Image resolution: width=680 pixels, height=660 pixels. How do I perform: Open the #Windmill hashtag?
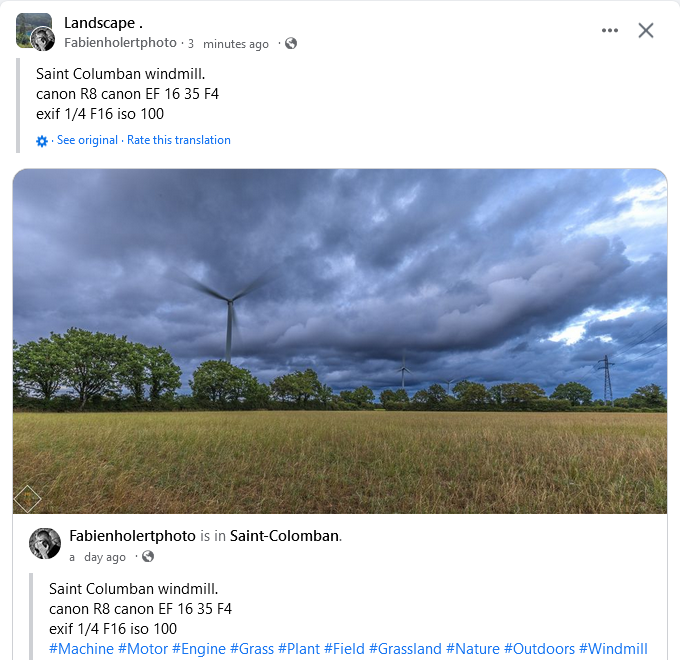pos(613,649)
